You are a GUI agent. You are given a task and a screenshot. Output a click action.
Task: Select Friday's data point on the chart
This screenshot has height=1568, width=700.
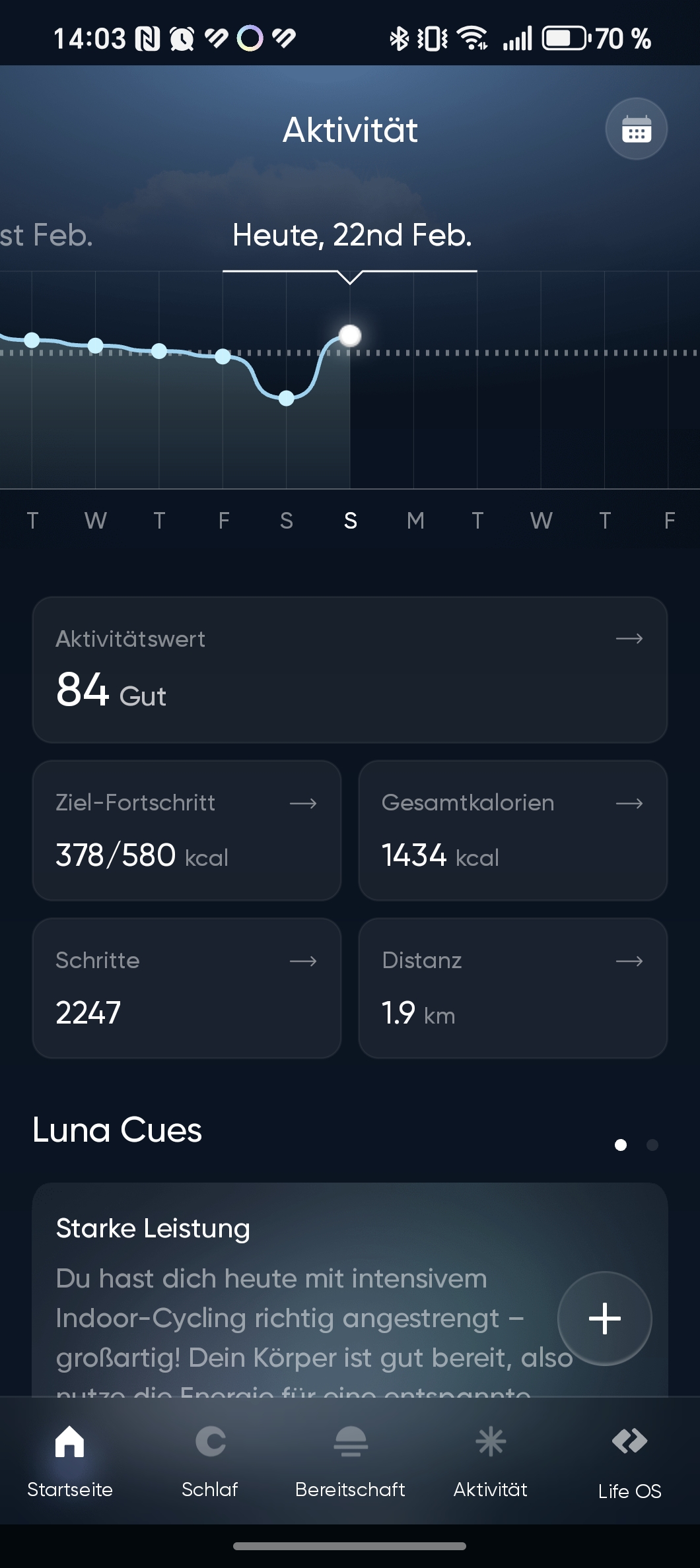pos(223,356)
